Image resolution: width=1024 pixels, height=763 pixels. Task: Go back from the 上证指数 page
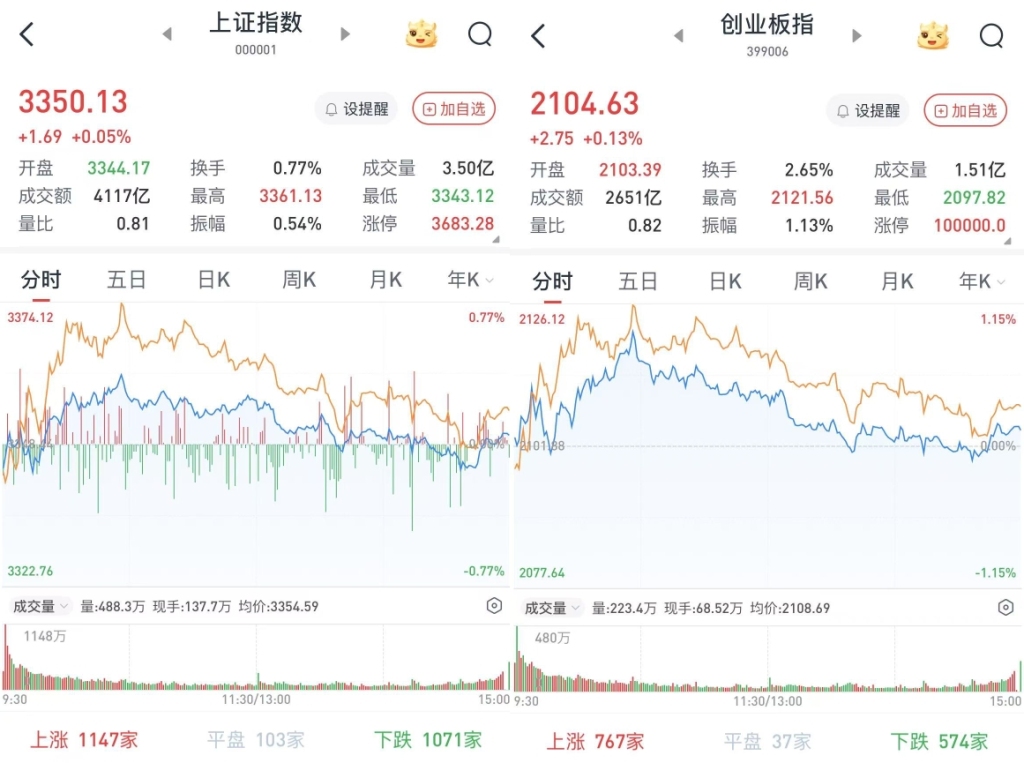click(27, 35)
